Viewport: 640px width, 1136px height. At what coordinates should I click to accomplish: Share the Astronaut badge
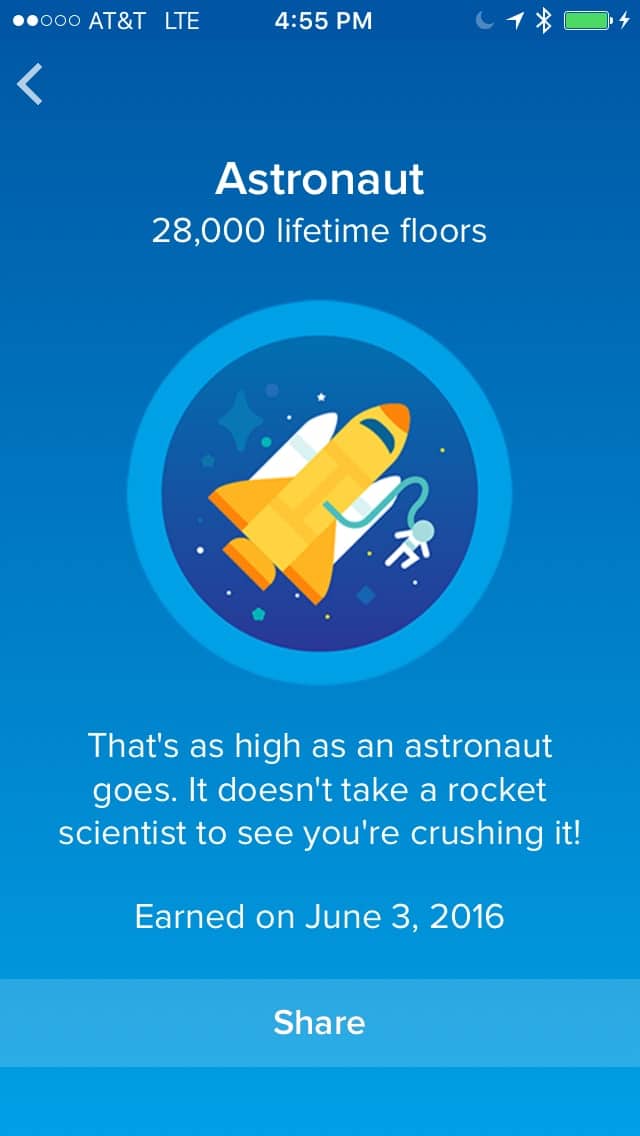320,1022
